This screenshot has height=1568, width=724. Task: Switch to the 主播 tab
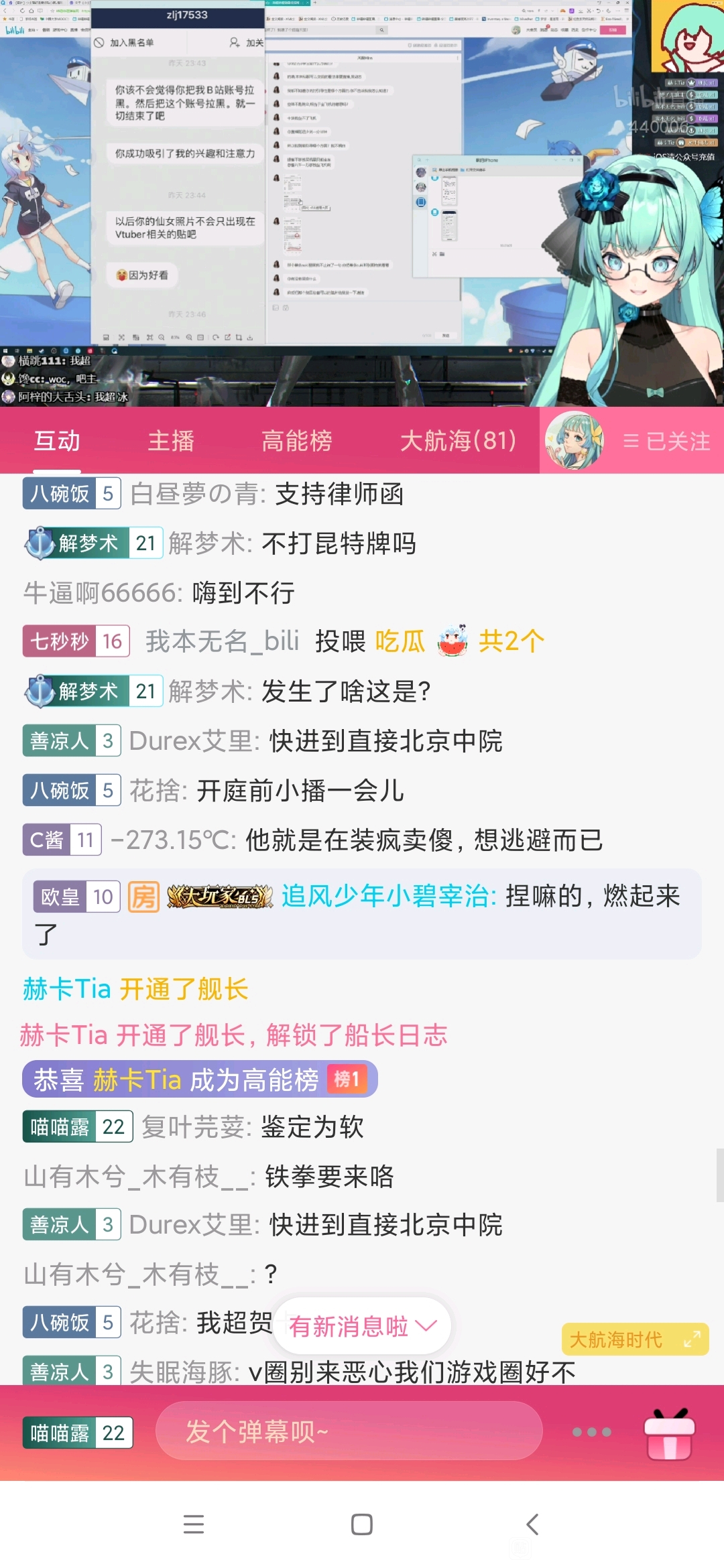click(171, 441)
